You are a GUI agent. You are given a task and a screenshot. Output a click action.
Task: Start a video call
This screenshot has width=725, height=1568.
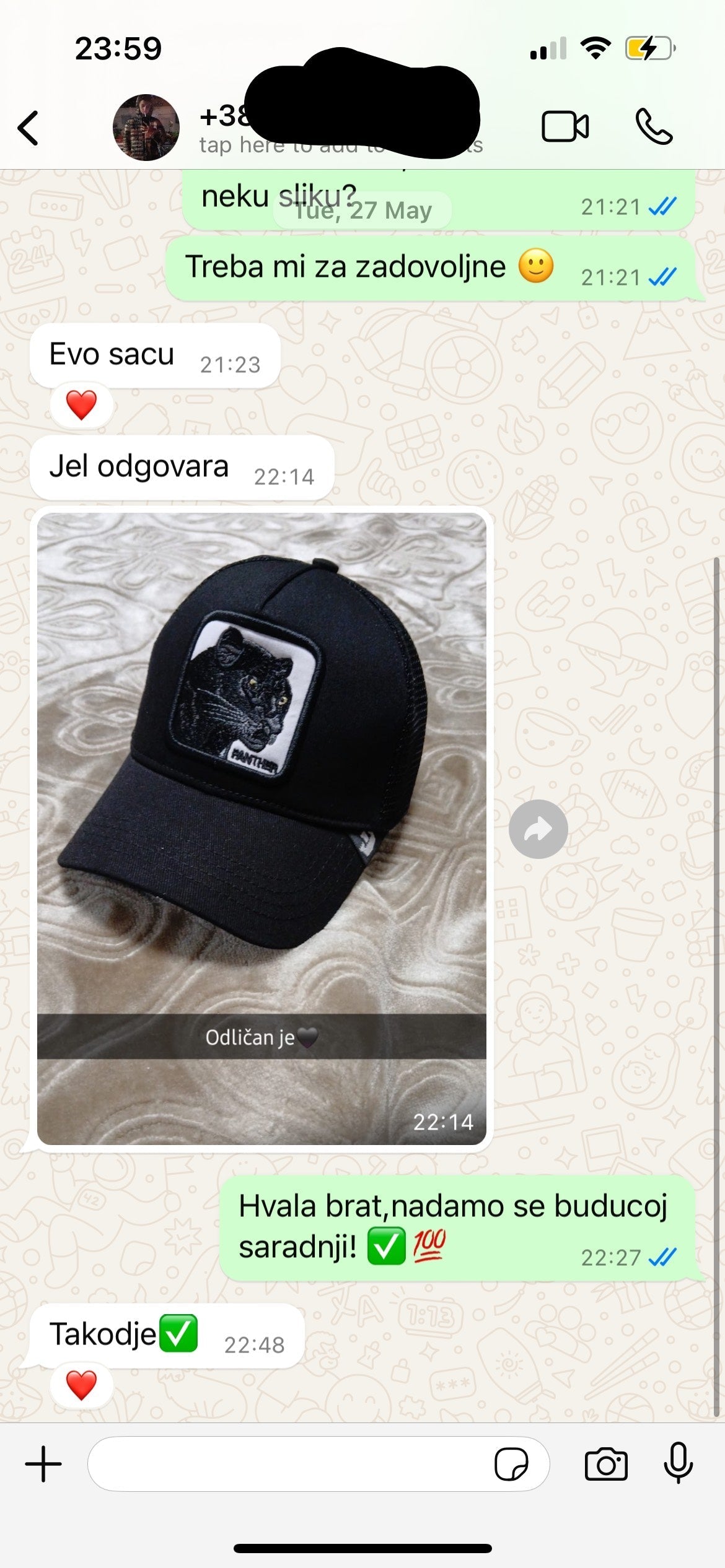[565, 127]
